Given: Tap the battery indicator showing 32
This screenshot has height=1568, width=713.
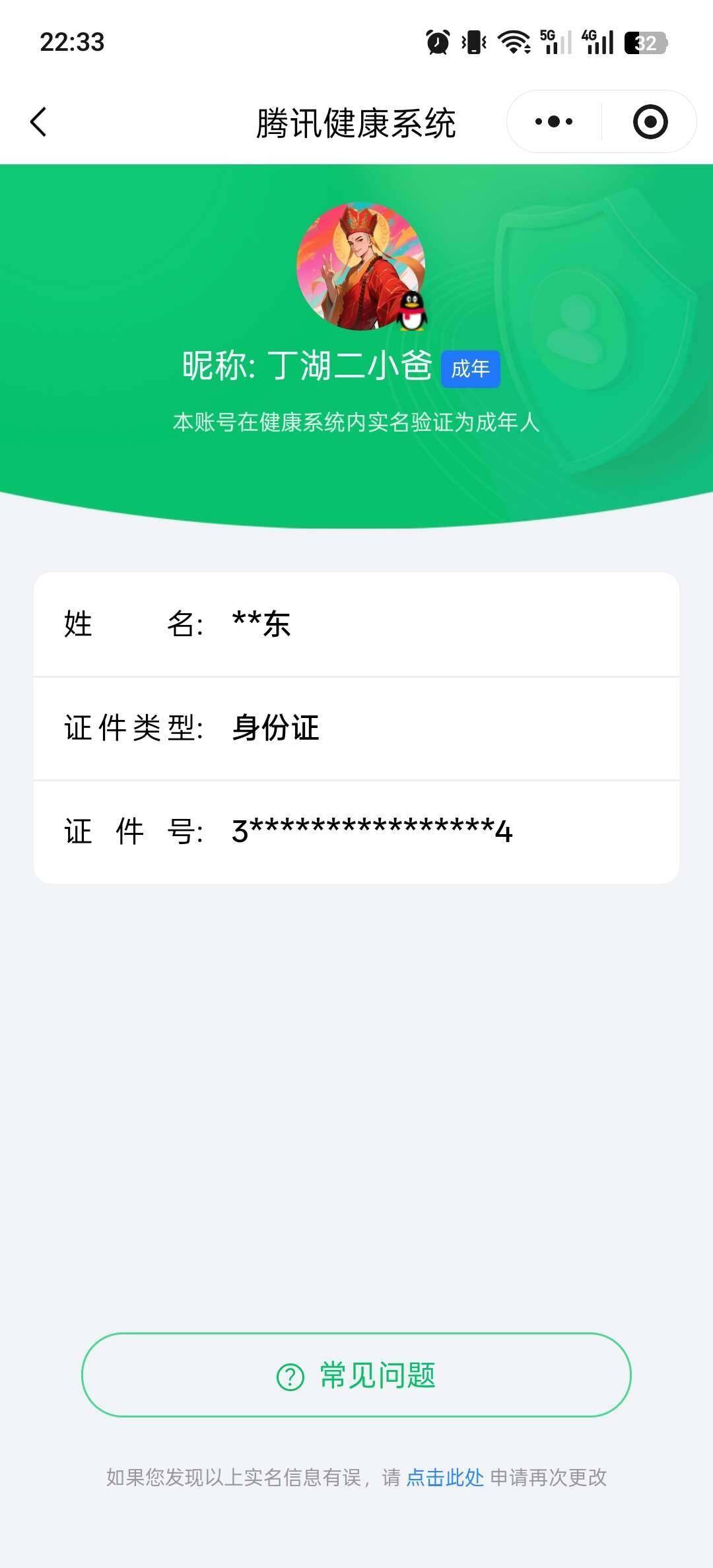Looking at the screenshot, I should [x=647, y=44].
